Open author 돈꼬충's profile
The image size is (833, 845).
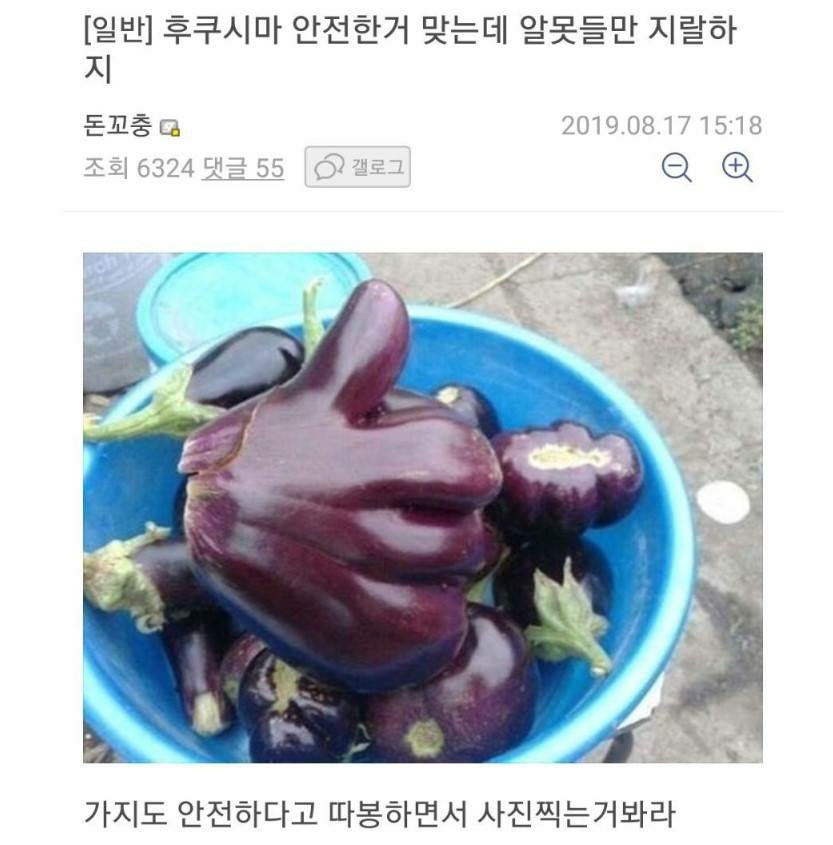pyautogui.click(x=118, y=125)
